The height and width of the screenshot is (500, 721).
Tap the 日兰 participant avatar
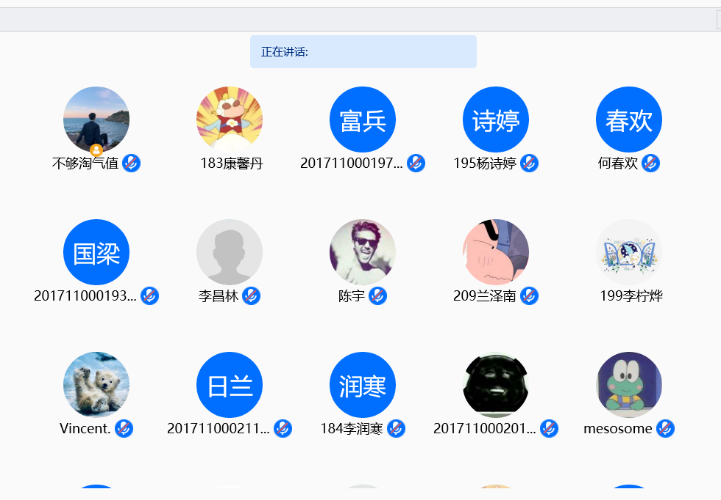(x=230, y=385)
